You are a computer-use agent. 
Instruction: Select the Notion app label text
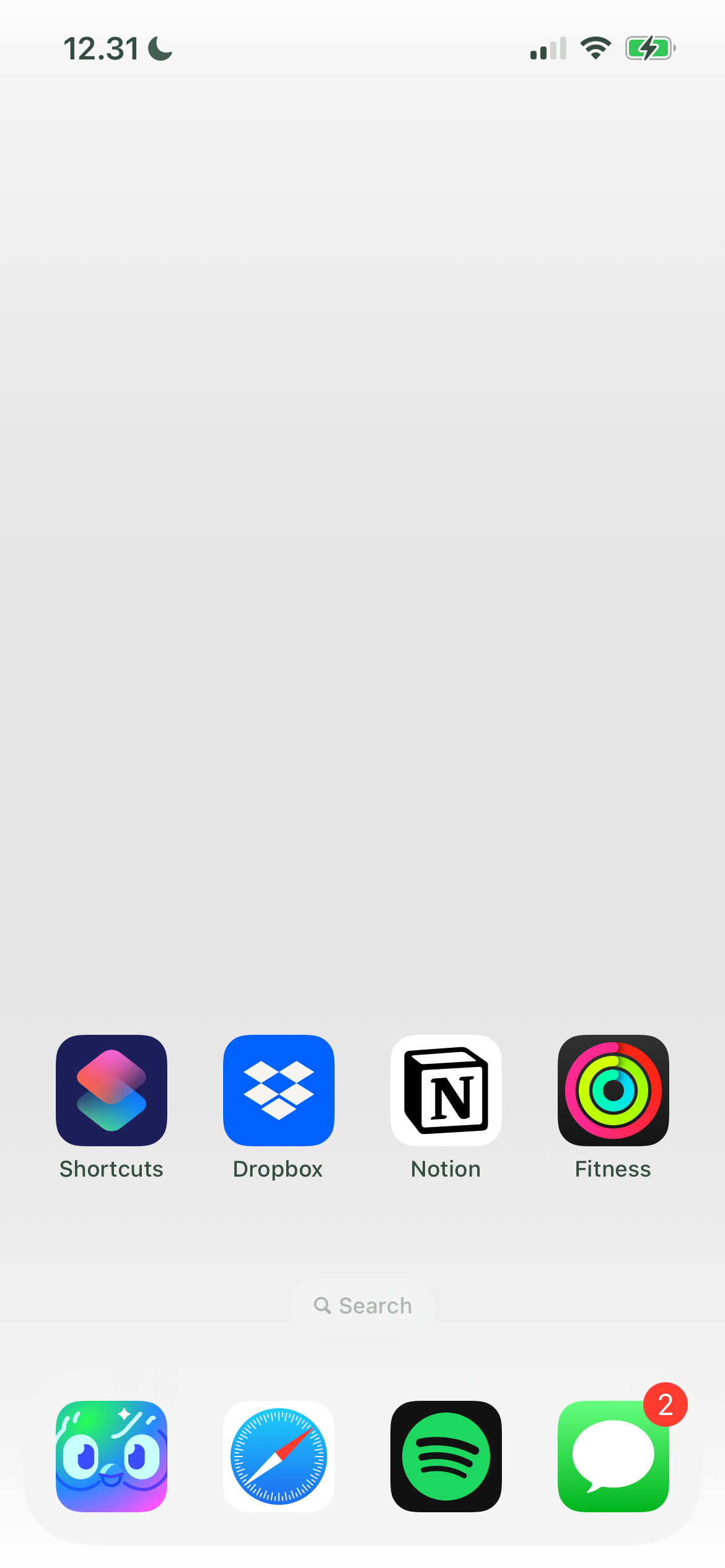click(446, 1169)
